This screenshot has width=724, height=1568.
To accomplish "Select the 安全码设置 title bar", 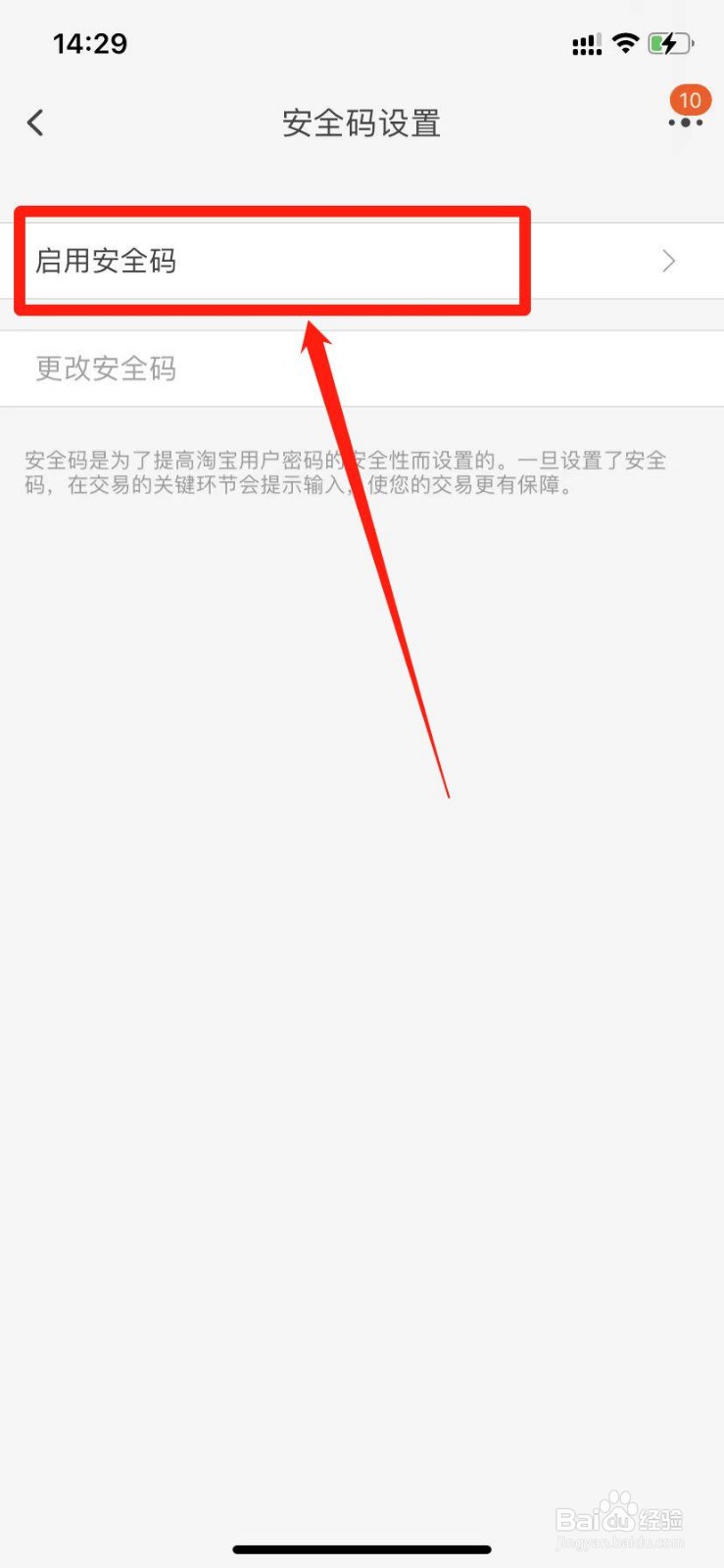I will 362,122.
